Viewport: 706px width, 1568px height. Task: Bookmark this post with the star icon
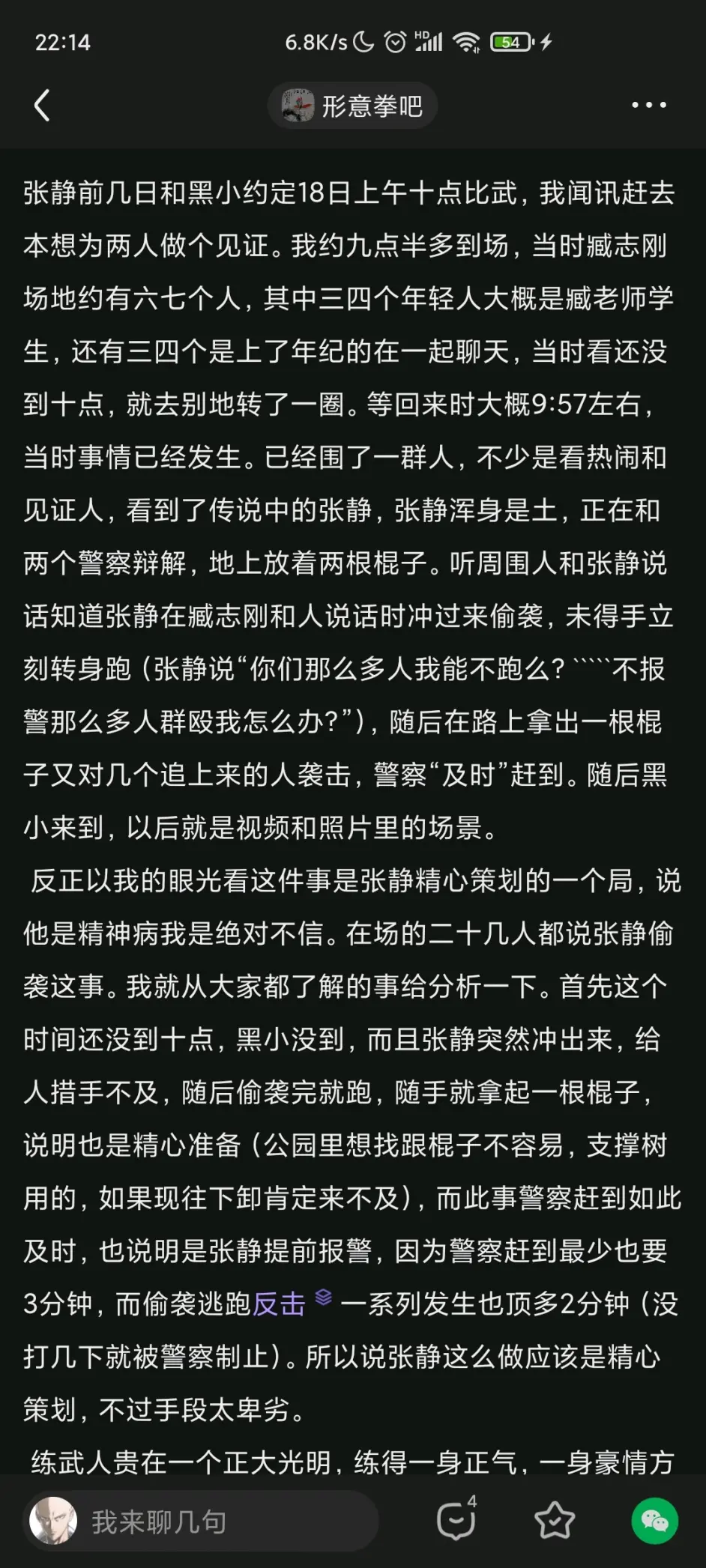[555, 1520]
